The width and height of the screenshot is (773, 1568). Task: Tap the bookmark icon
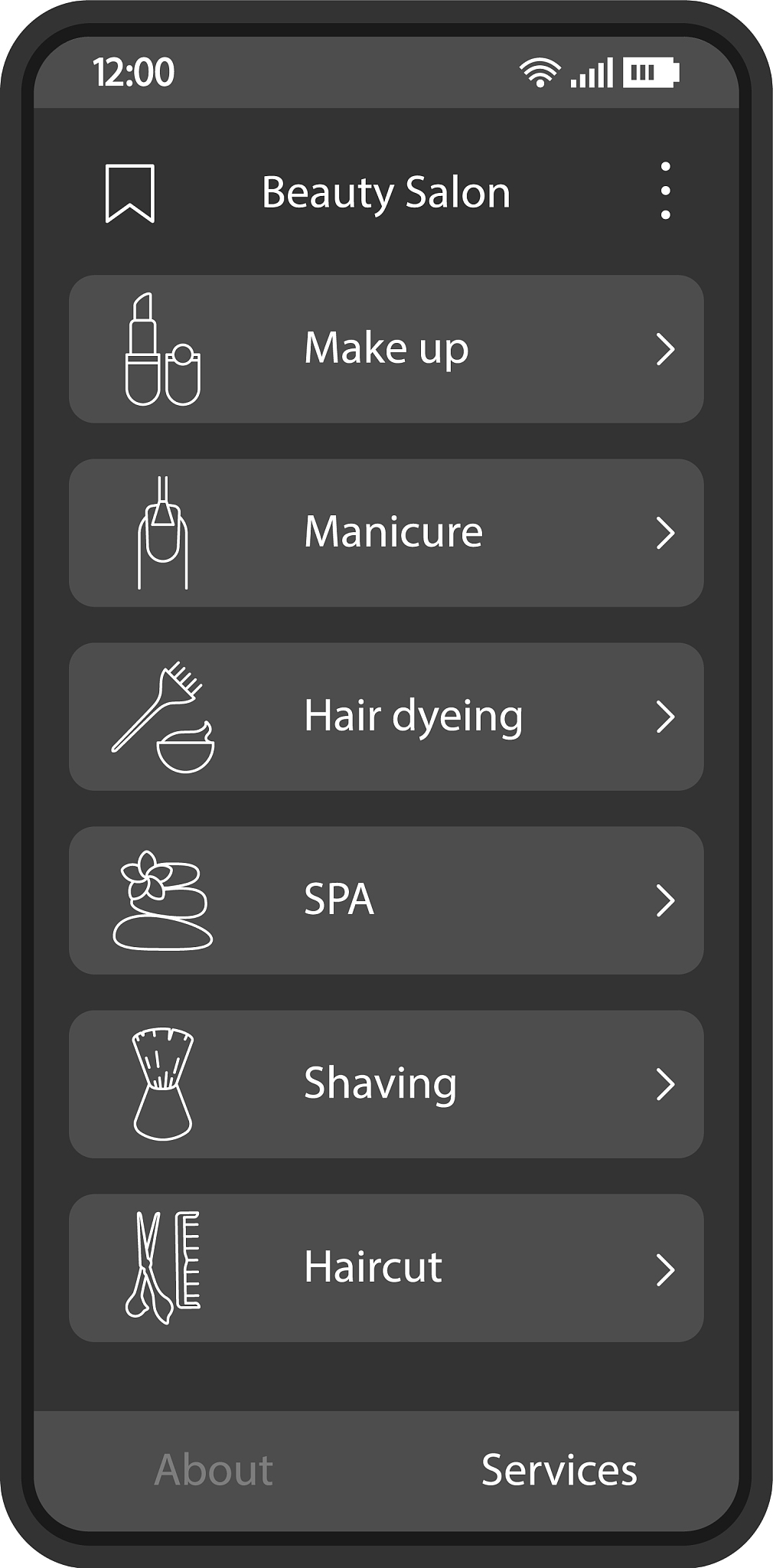[130, 194]
